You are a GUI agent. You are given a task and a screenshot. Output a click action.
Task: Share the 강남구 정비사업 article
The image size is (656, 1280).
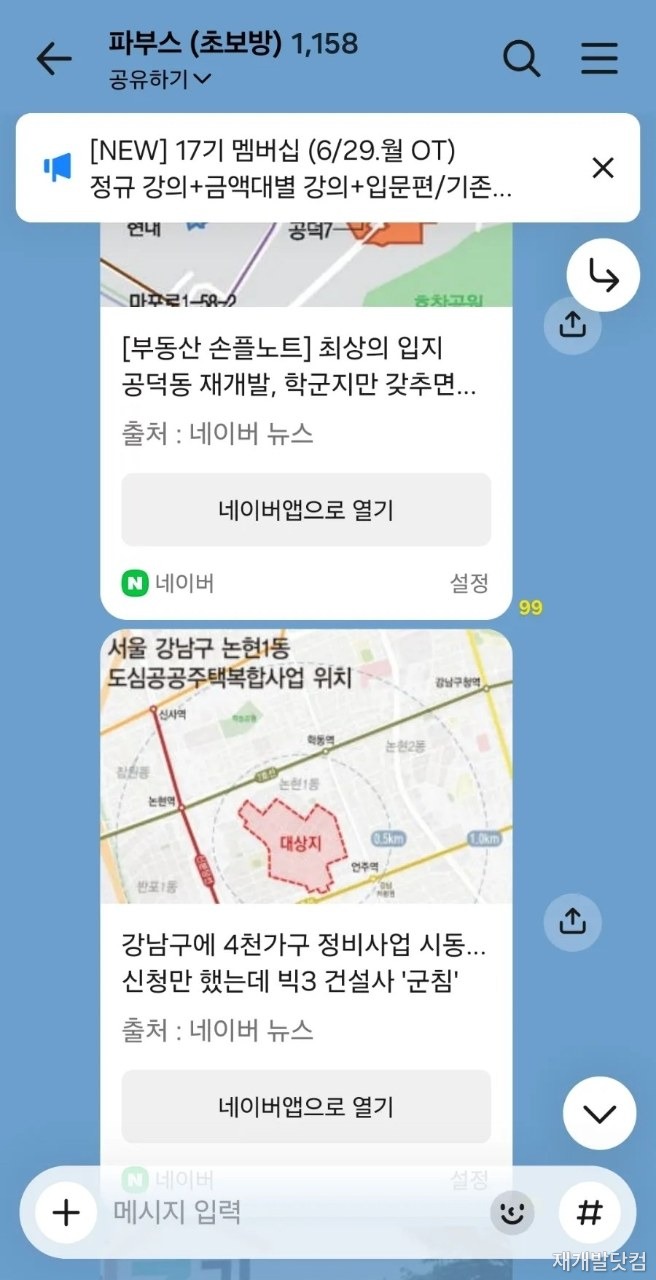tap(572, 920)
